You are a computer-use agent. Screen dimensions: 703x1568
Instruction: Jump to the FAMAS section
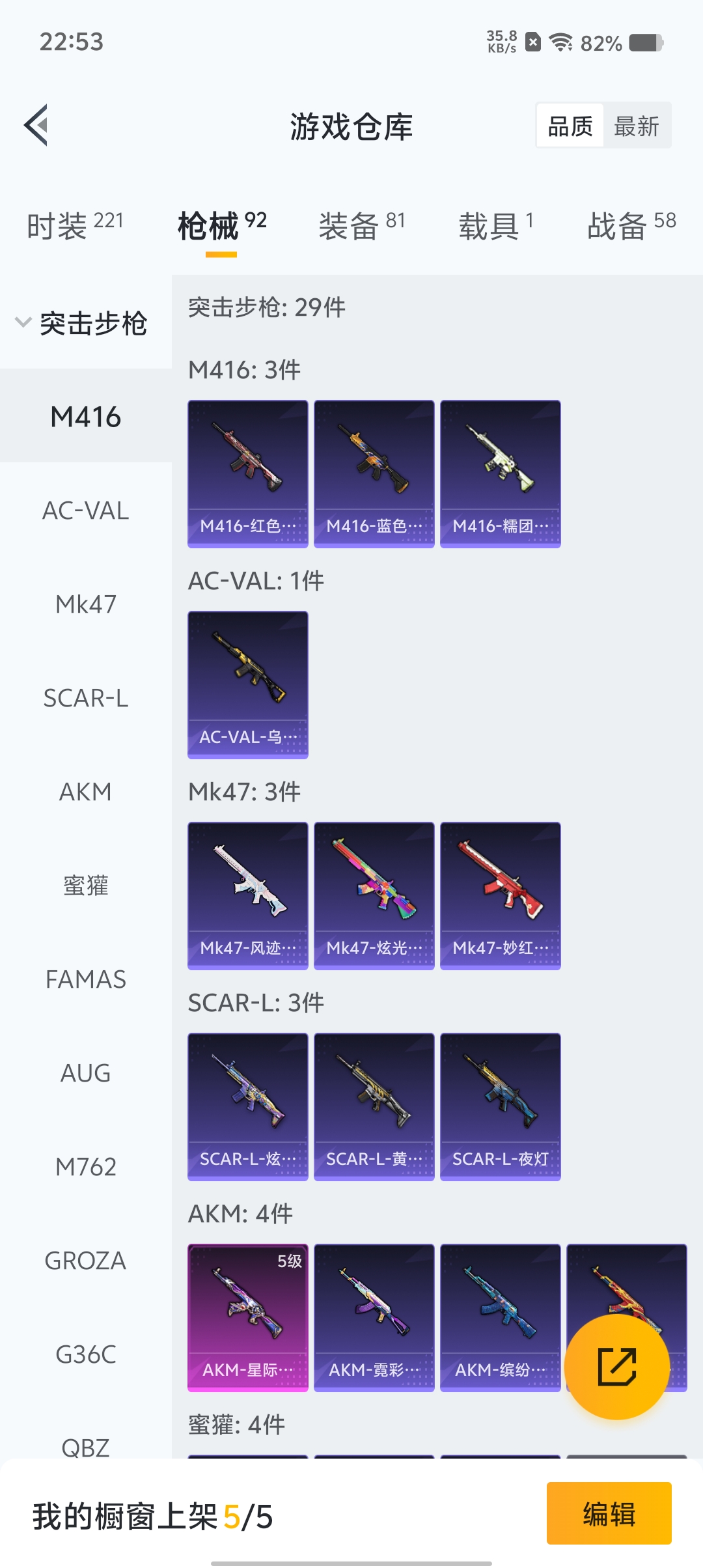85,979
